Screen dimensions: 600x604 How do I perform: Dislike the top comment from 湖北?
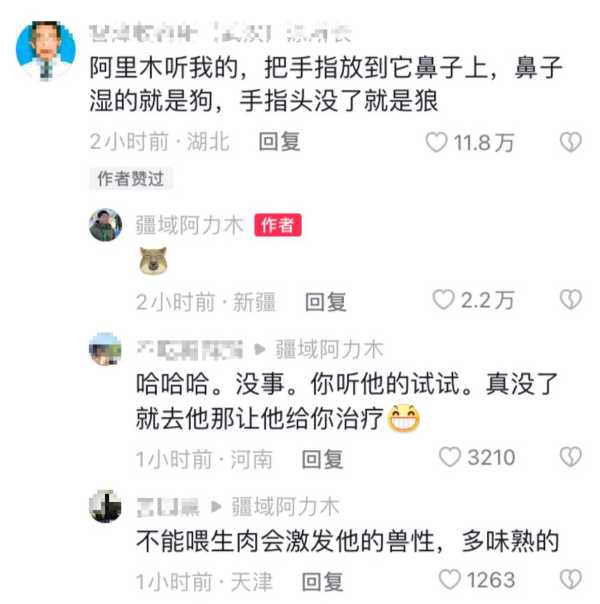click(x=570, y=143)
